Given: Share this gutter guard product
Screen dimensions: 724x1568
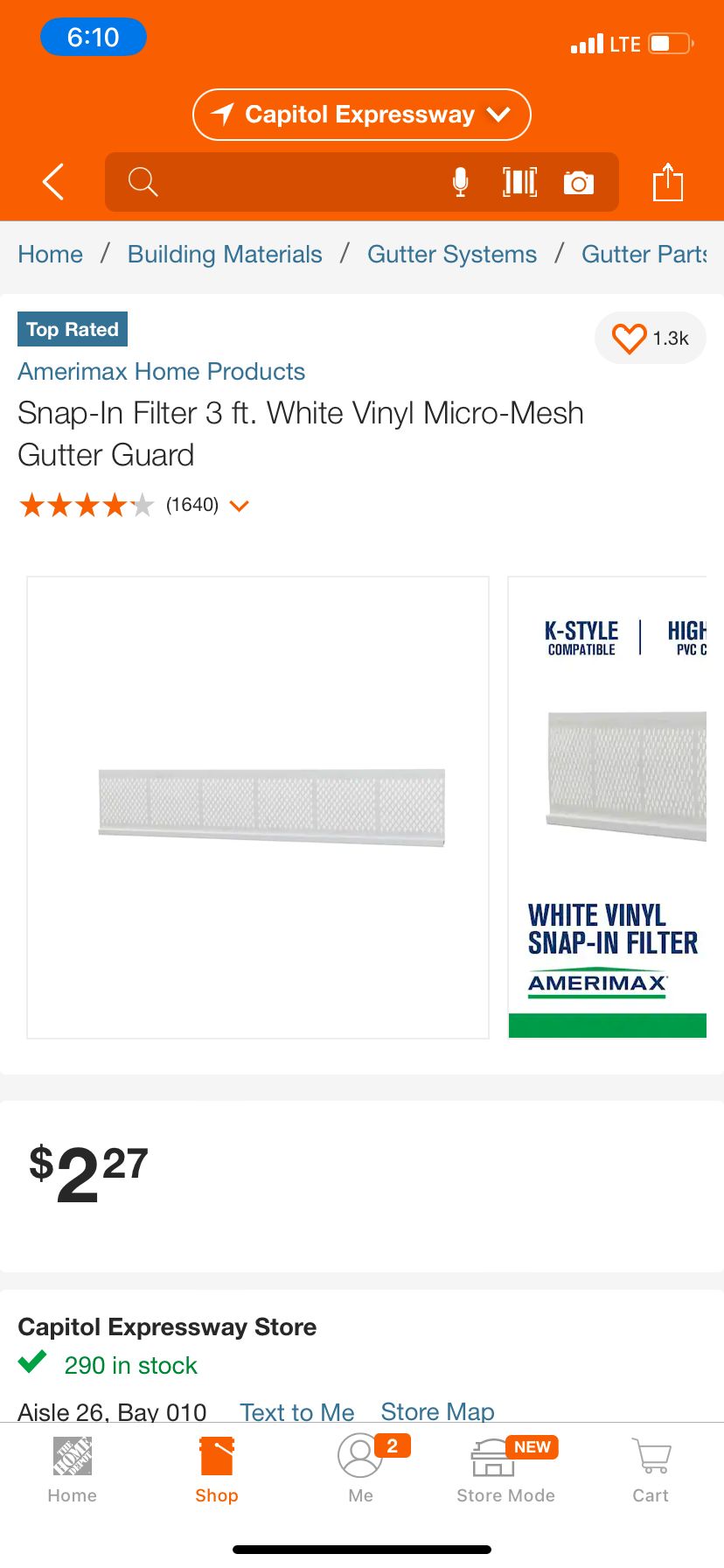Looking at the screenshot, I should tap(668, 182).
